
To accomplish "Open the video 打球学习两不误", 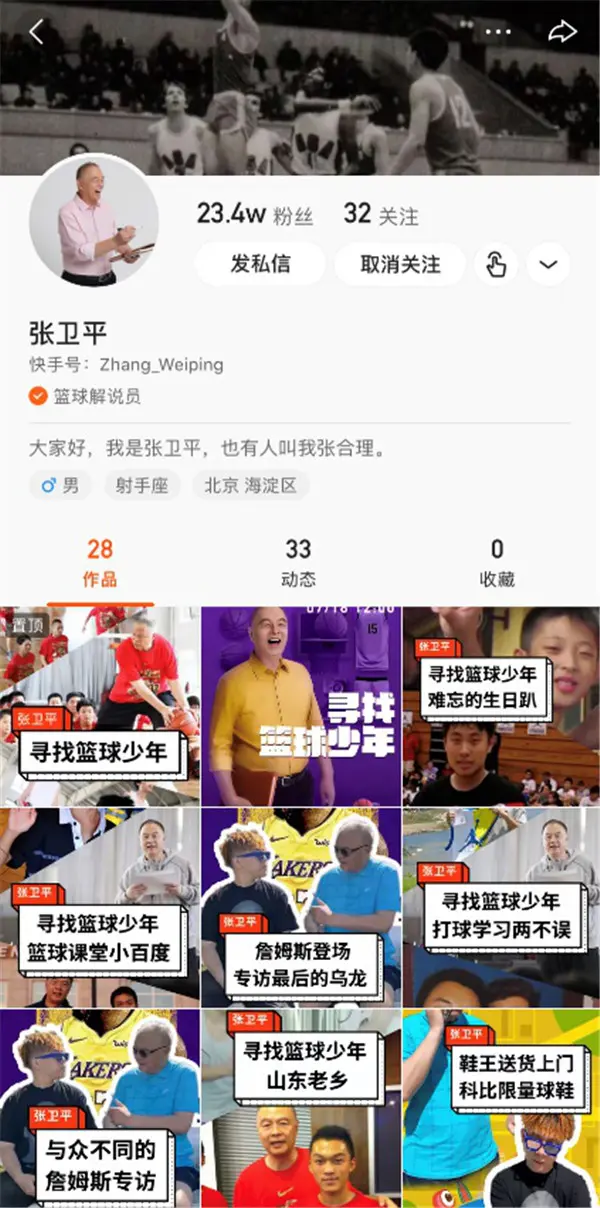I will pyautogui.click(x=500, y=907).
